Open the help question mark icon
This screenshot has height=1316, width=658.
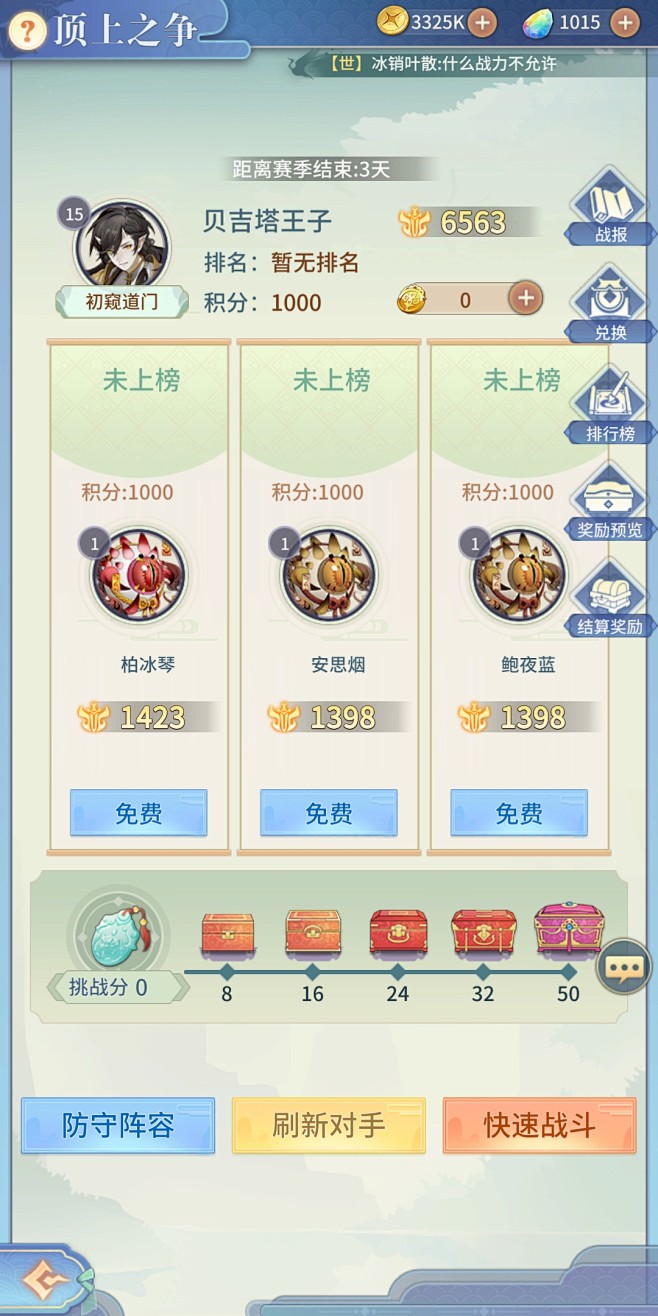[28, 31]
